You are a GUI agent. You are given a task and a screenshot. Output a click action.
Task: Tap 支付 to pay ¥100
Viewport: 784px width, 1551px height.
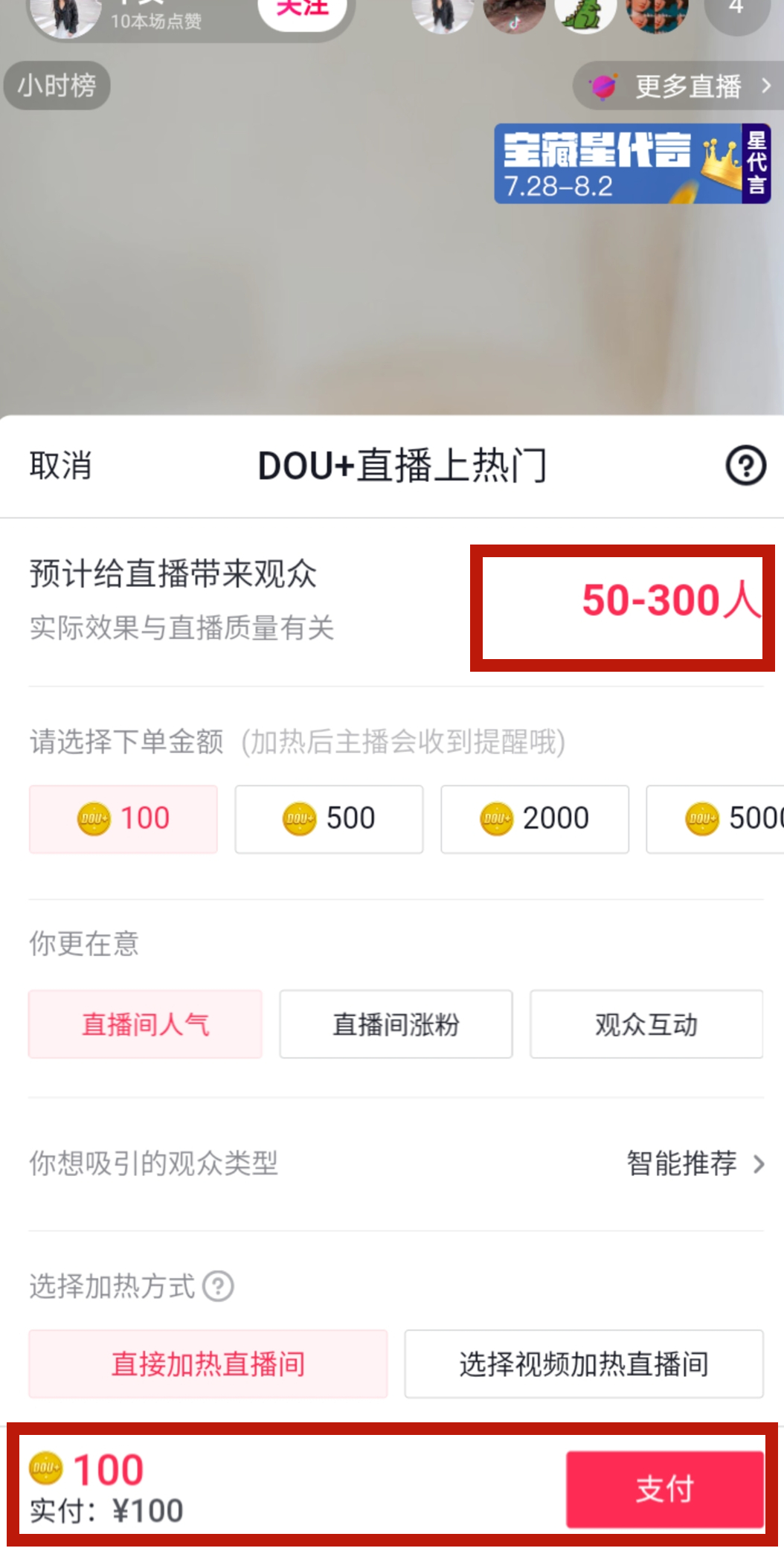point(665,1489)
